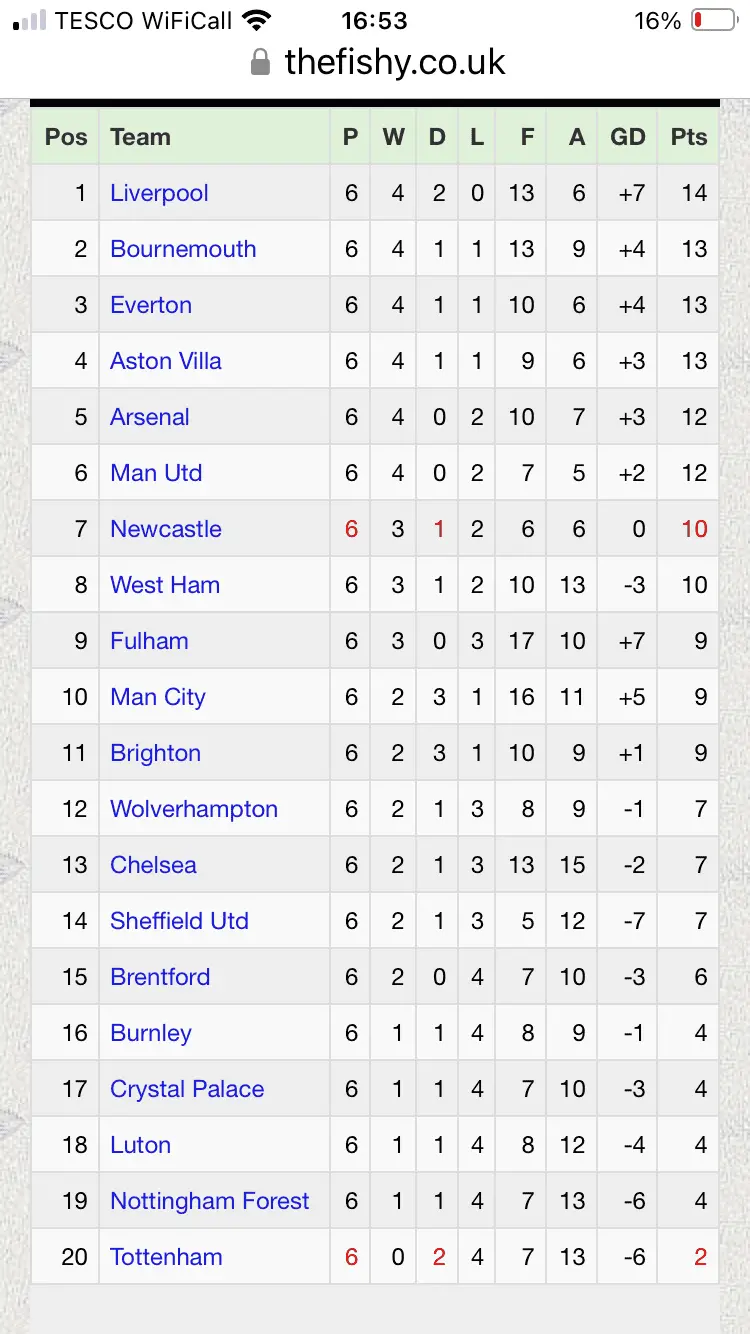
Task: View the Fulham team link
Action: click(x=149, y=641)
